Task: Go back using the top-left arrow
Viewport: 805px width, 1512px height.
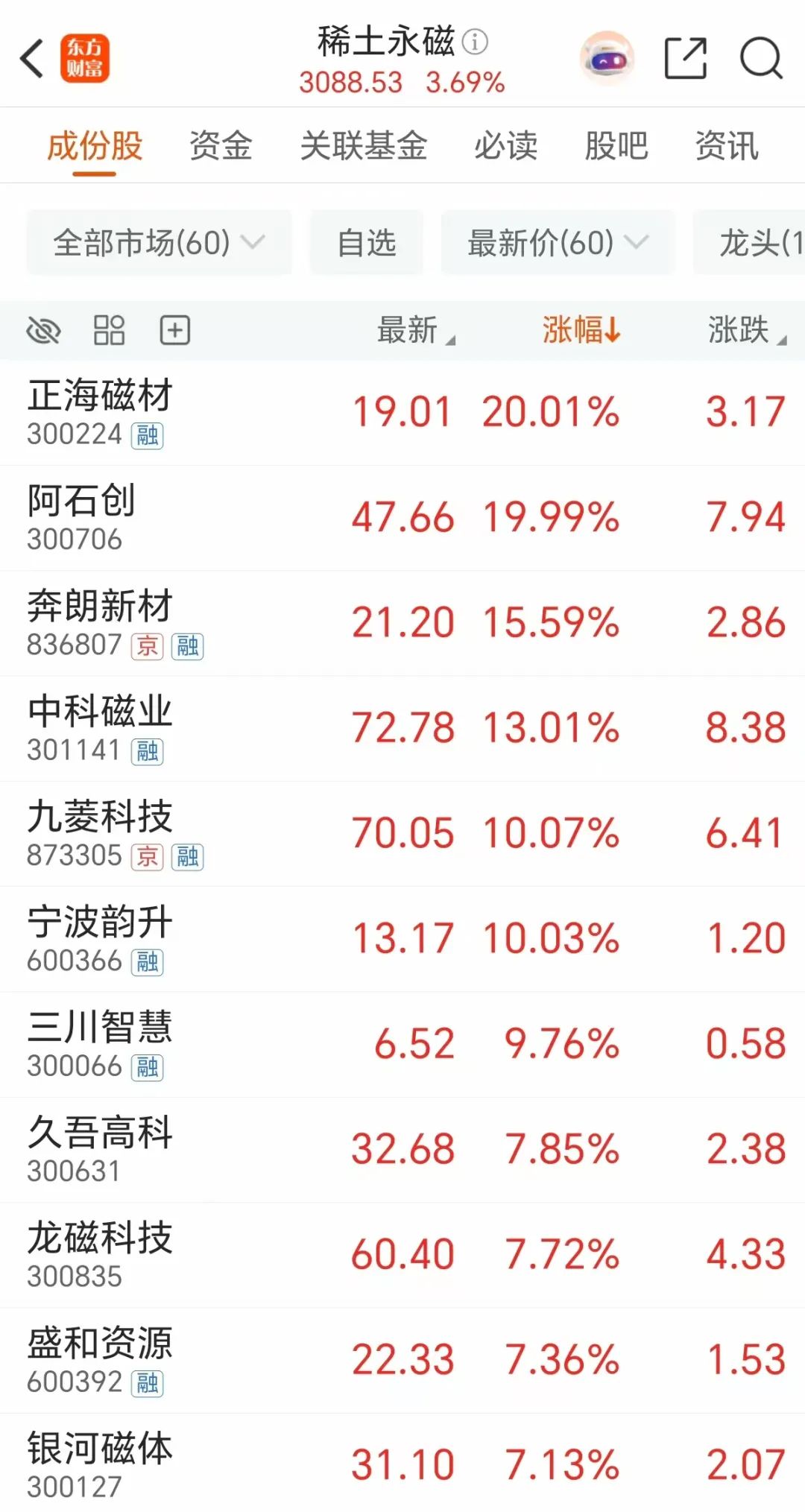Action: coord(32,58)
